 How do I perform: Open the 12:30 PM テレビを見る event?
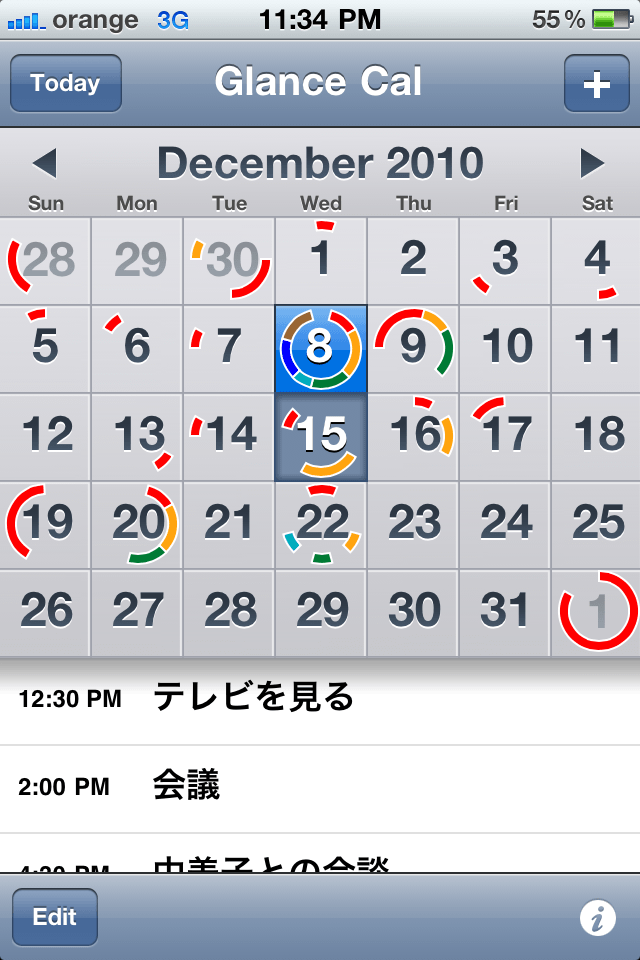point(320,700)
